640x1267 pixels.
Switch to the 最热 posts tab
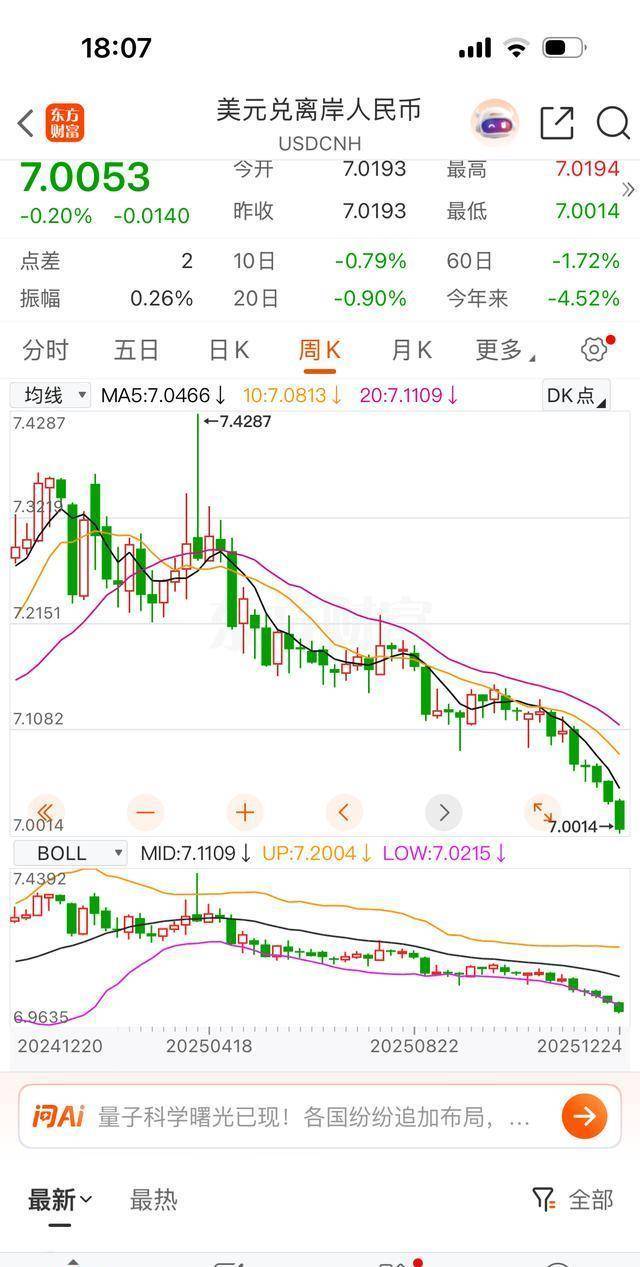(x=153, y=1199)
